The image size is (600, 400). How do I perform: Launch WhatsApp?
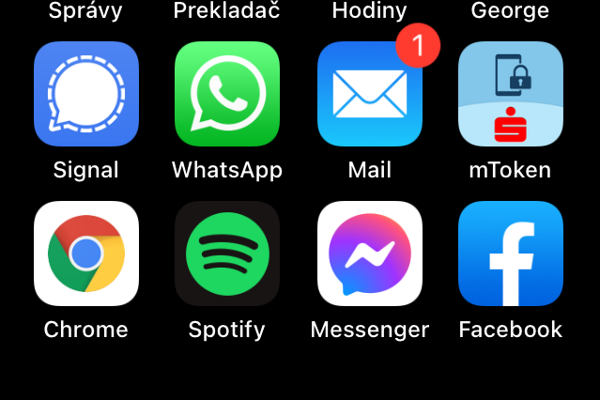[x=227, y=94]
